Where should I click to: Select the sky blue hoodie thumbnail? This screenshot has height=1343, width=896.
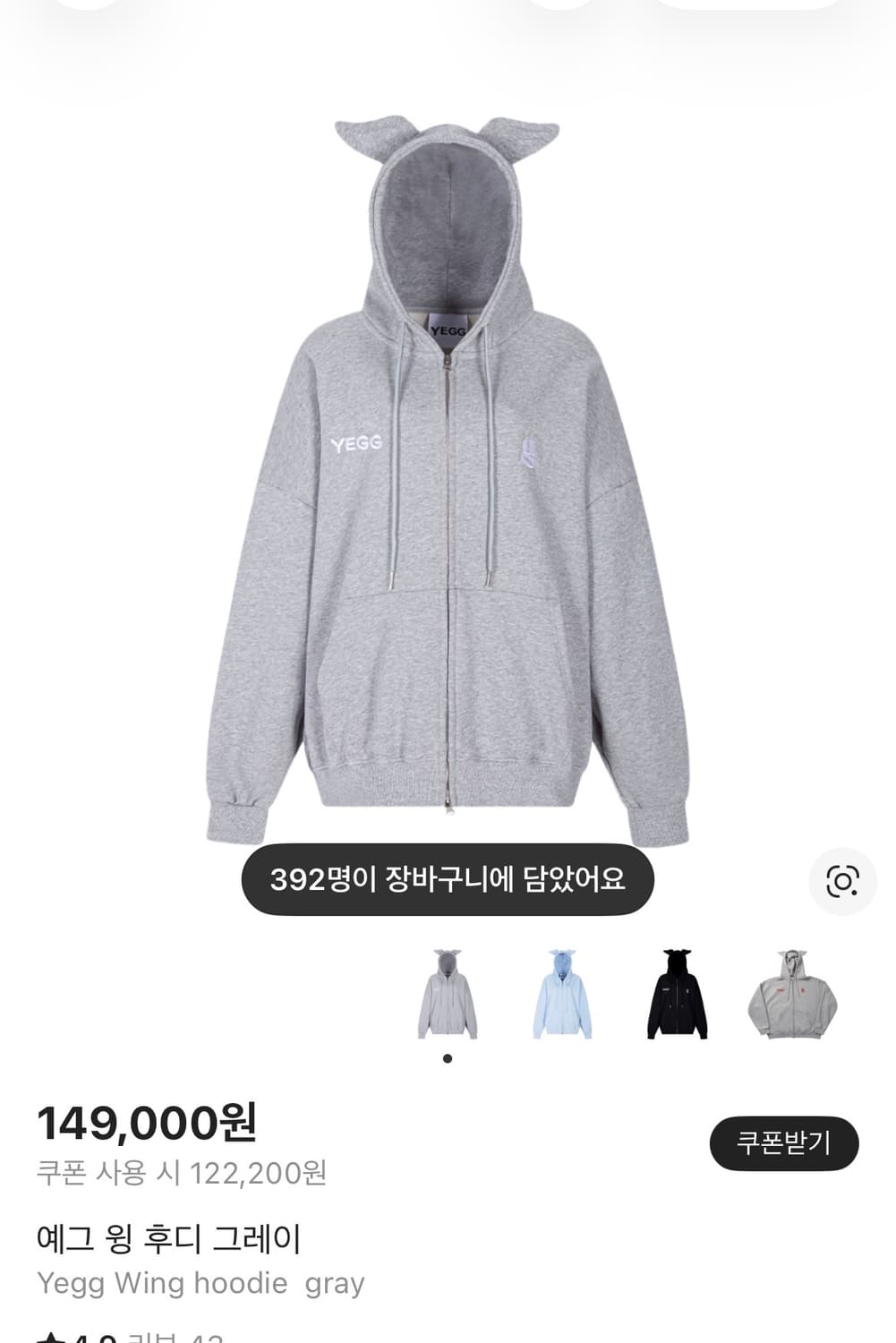pos(560,994)
